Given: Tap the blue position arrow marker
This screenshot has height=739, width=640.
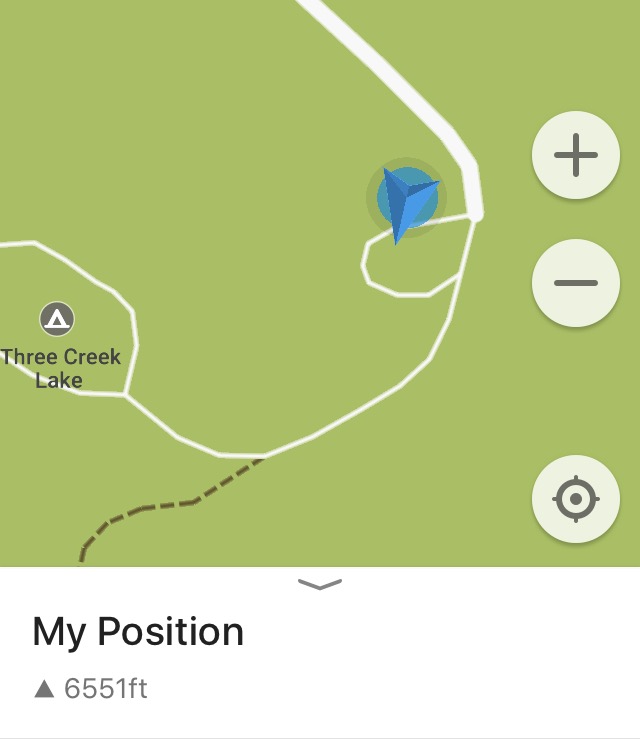Looking at the screenshot, I should 406,200.
